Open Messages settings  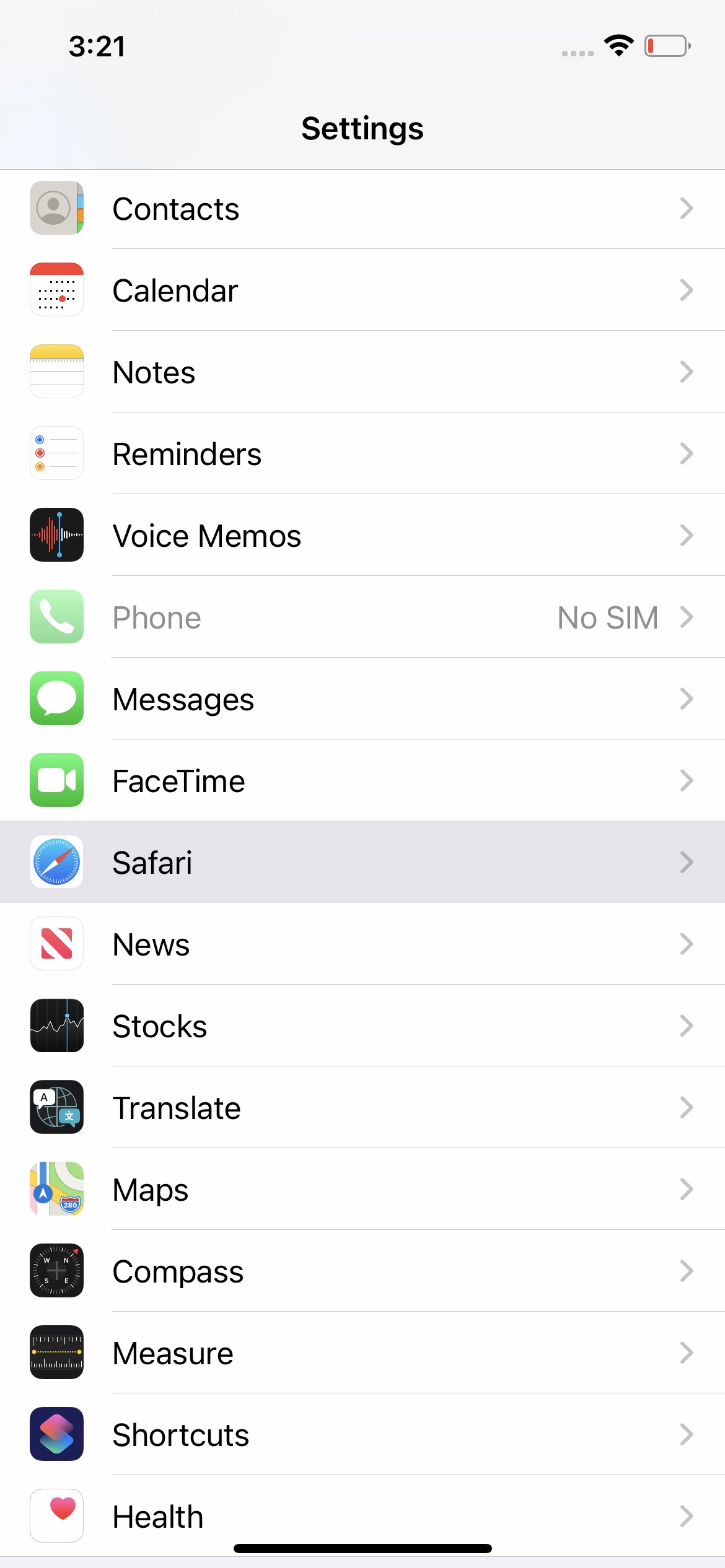point(362,699)
